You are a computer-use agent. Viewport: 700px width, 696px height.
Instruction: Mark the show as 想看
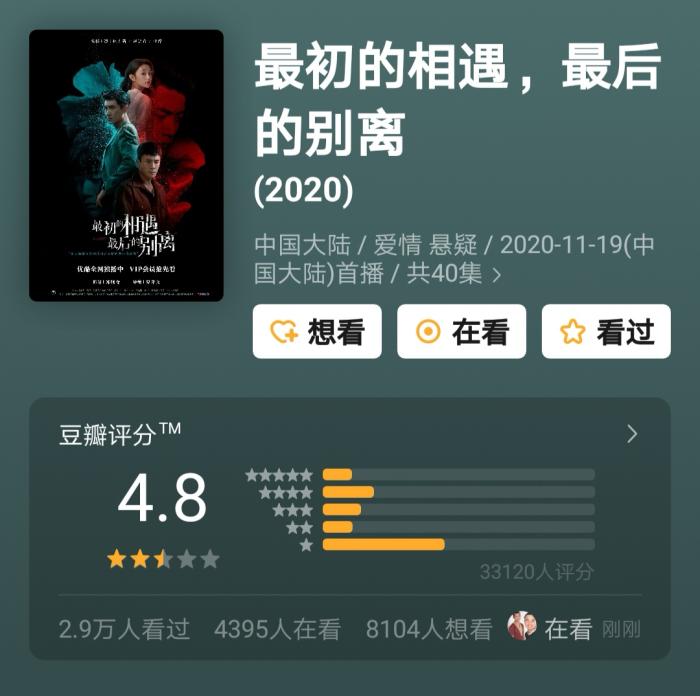tap(316, 332)
